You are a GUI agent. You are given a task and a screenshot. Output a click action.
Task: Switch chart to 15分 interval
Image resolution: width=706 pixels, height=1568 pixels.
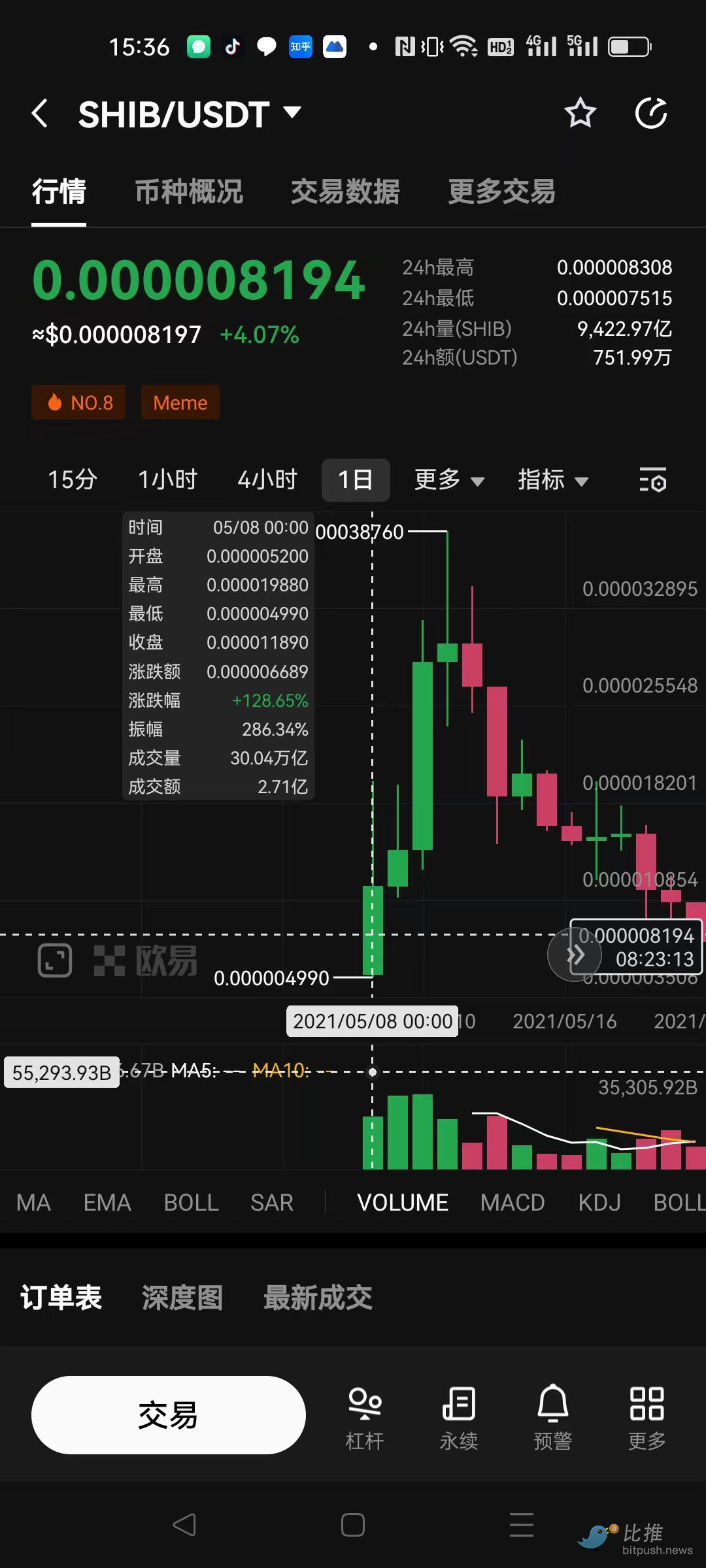pos(73,480)
